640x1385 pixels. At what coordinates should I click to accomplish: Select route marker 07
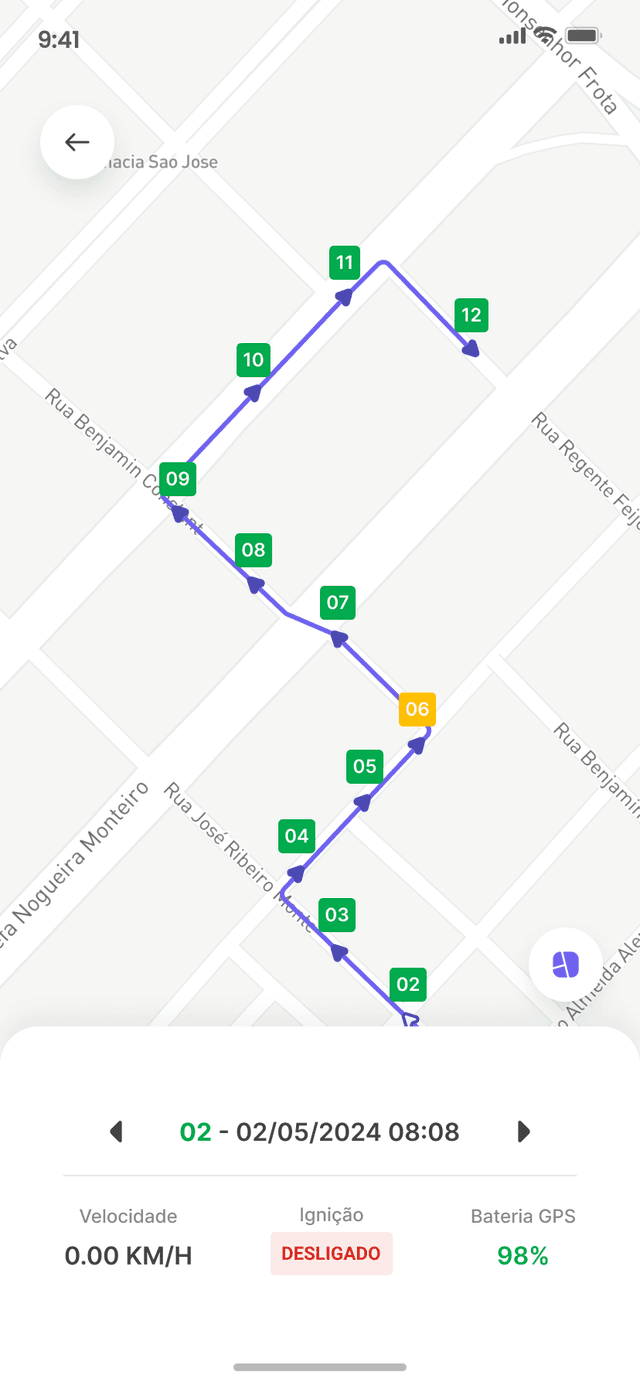point(338,602)
